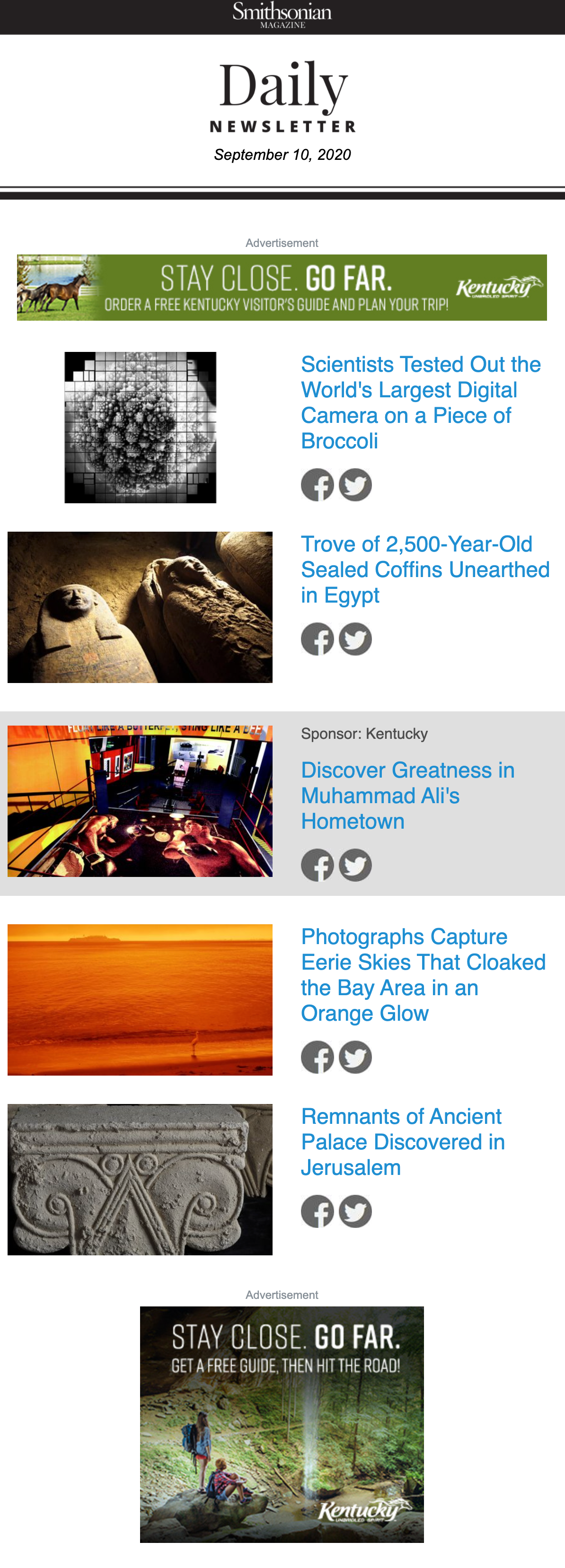
Task: Open the Kentucky waterfall ad at the bottom
Action: pos(282,1424)
